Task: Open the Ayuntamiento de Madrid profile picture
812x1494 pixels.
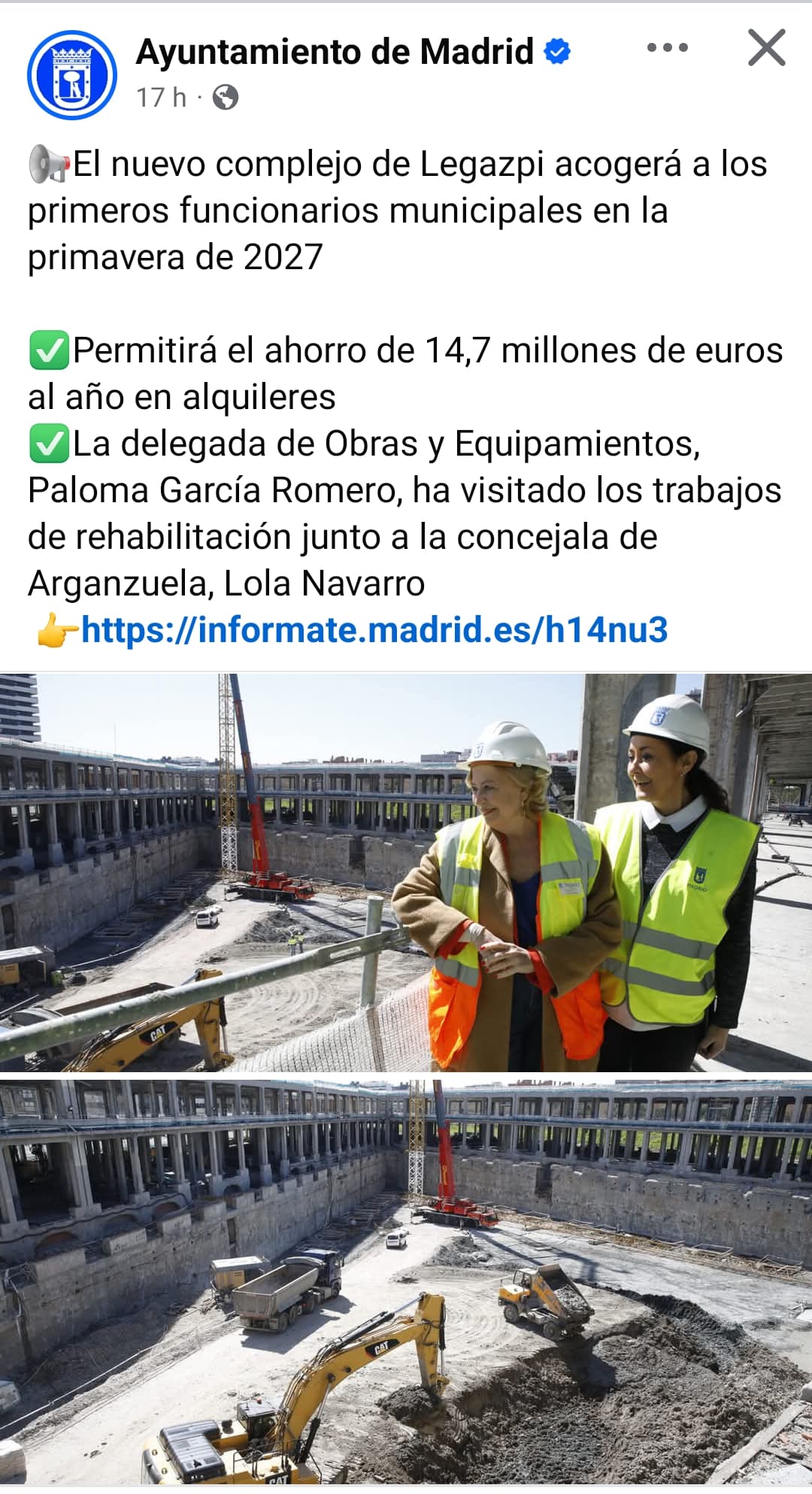Action: (x=72, y=74)
